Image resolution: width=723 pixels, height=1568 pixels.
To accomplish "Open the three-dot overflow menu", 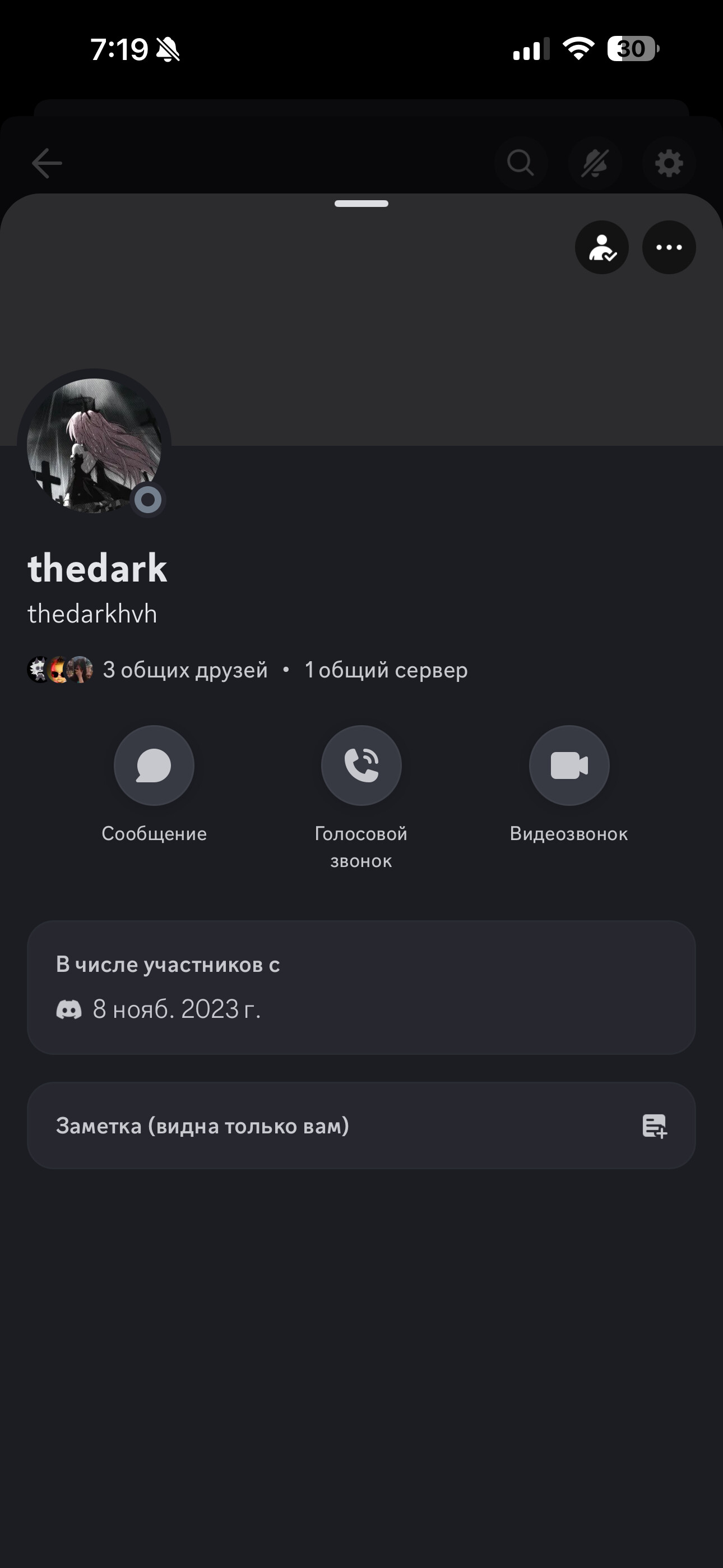I will (669, 247).
